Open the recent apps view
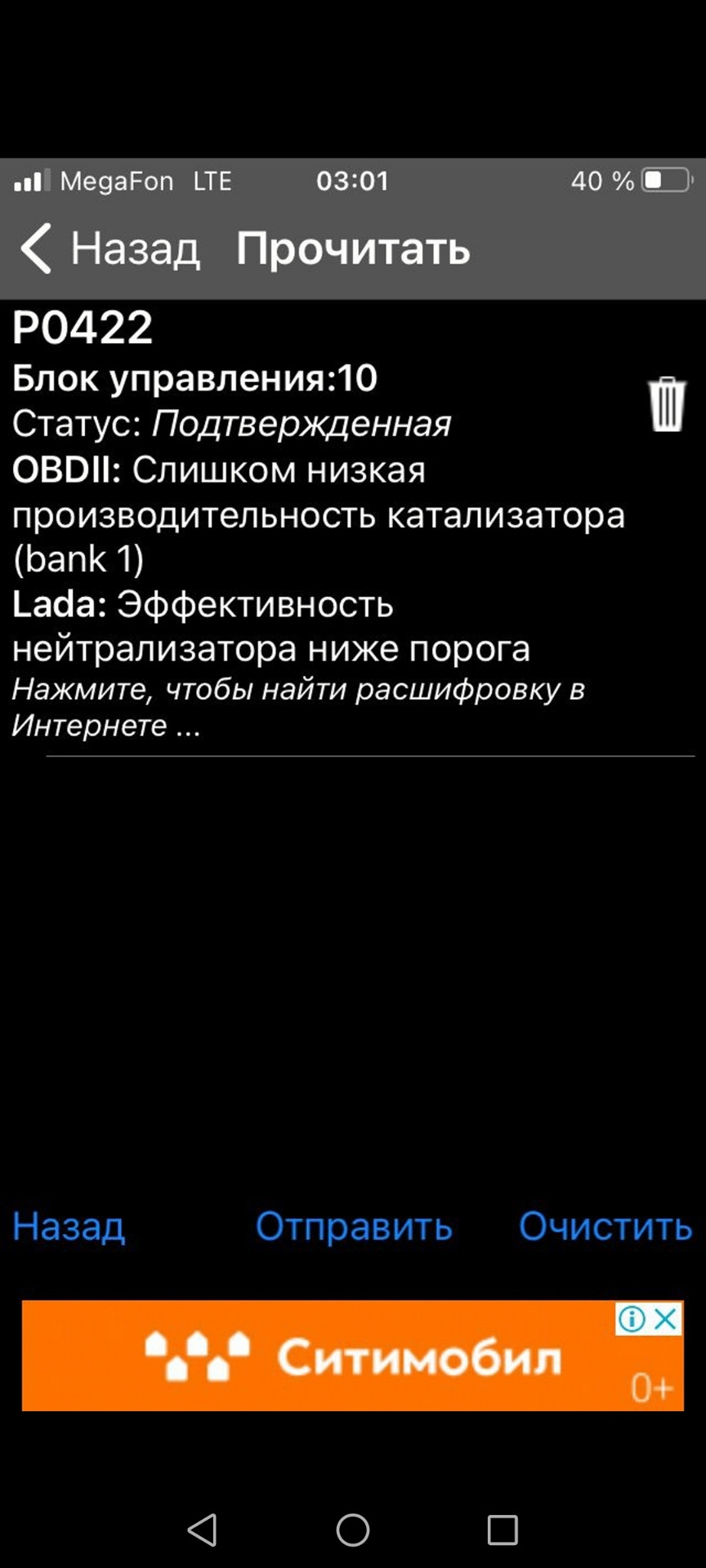Screen dimensions: 706x1568 pos(503,1530)
